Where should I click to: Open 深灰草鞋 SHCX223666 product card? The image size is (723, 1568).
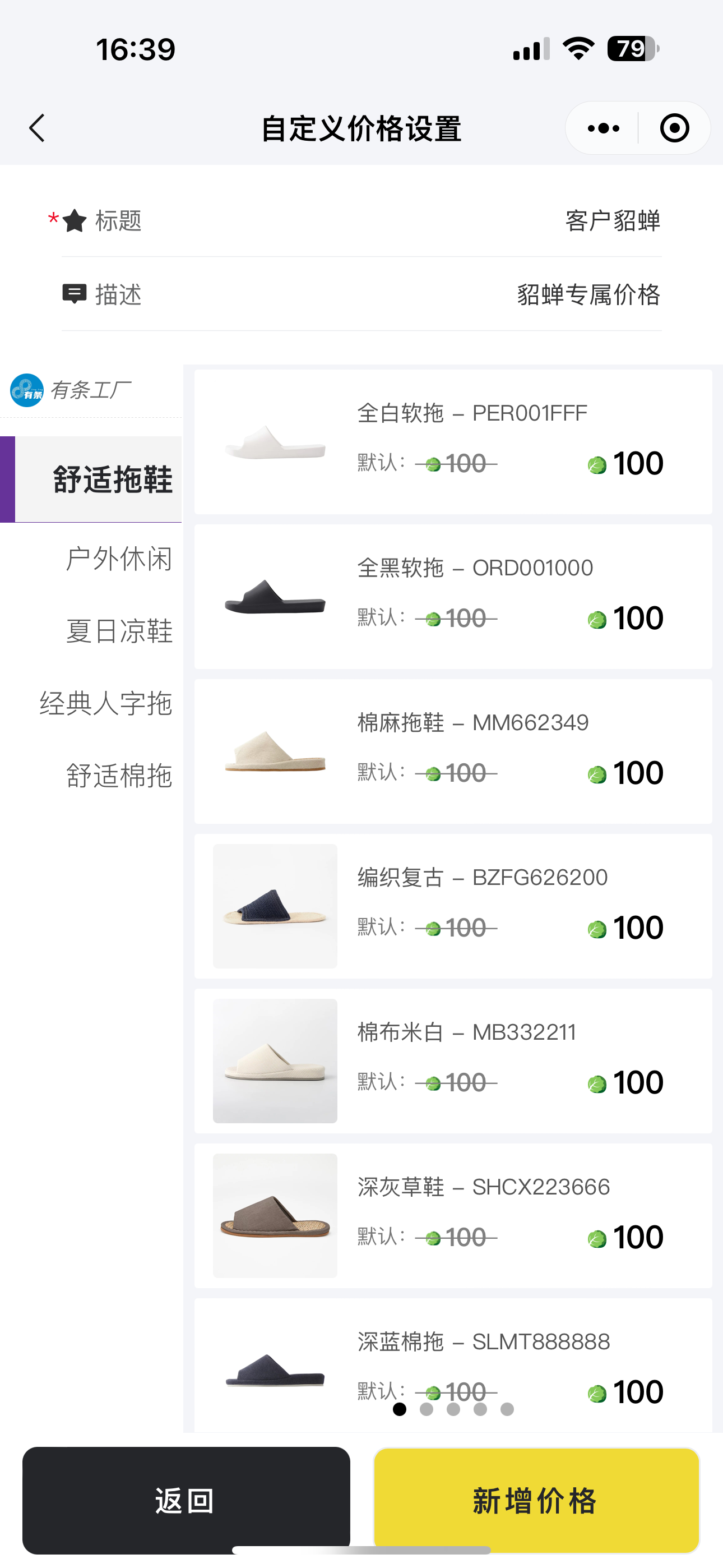click(x=453, y=1215)
